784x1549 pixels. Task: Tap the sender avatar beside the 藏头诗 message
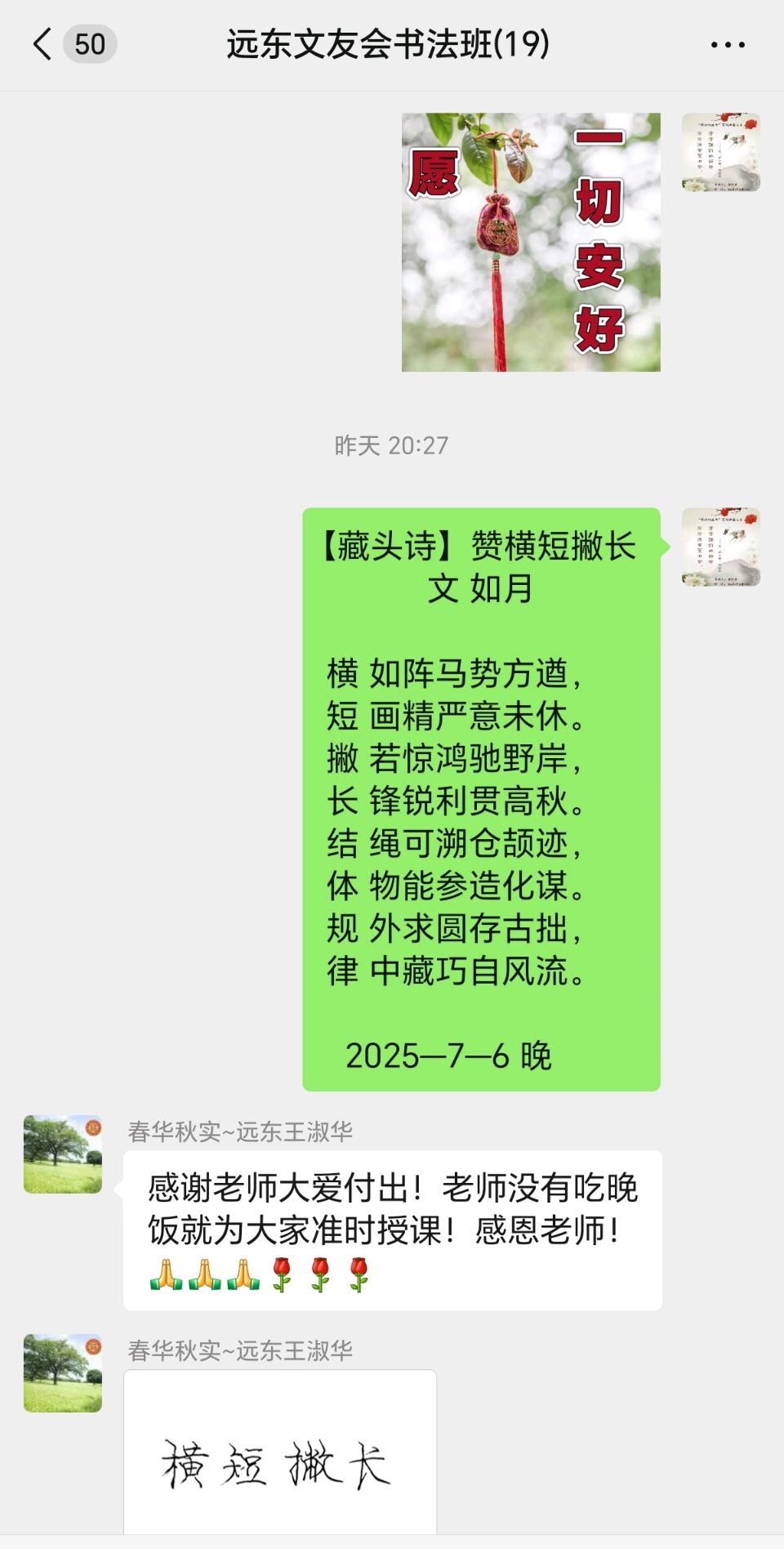(721, 547)
